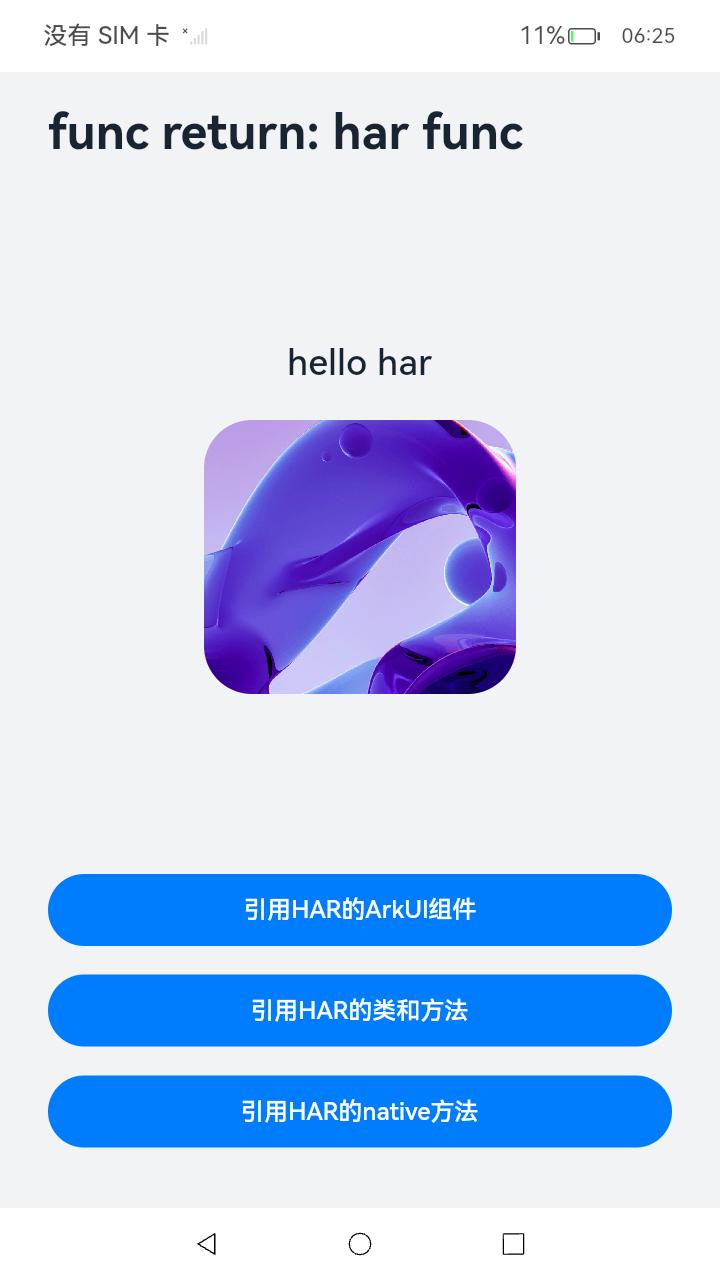Return to the home screen

360,1244
